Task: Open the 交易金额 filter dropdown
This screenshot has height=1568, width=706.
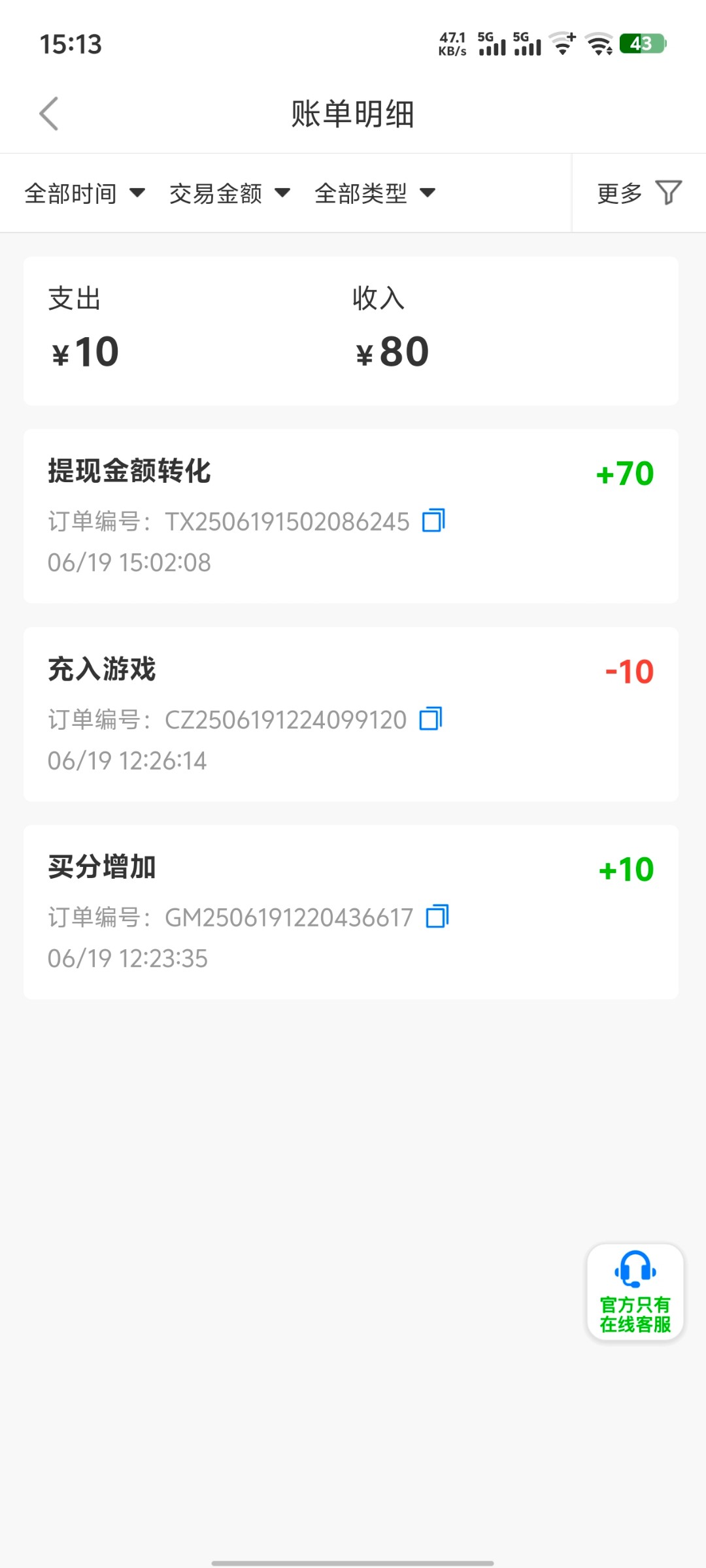Action: 229,193
